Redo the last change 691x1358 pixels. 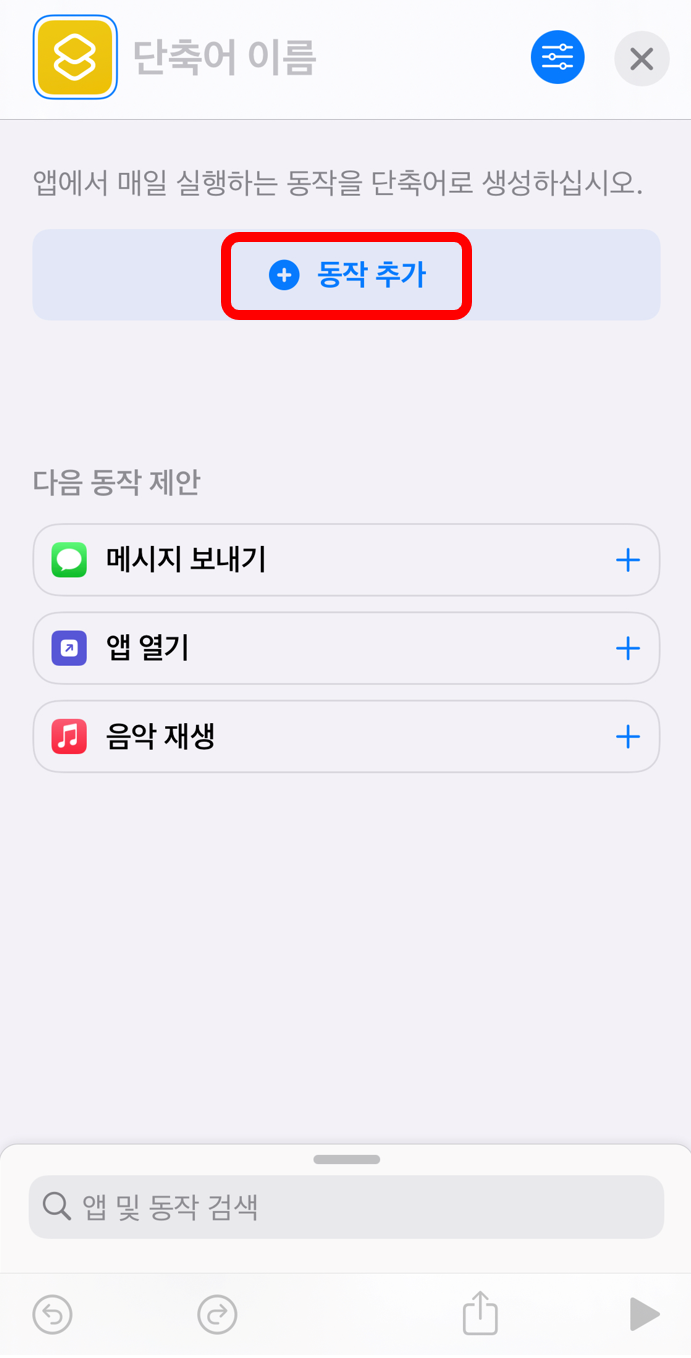tap(217, 1314)
